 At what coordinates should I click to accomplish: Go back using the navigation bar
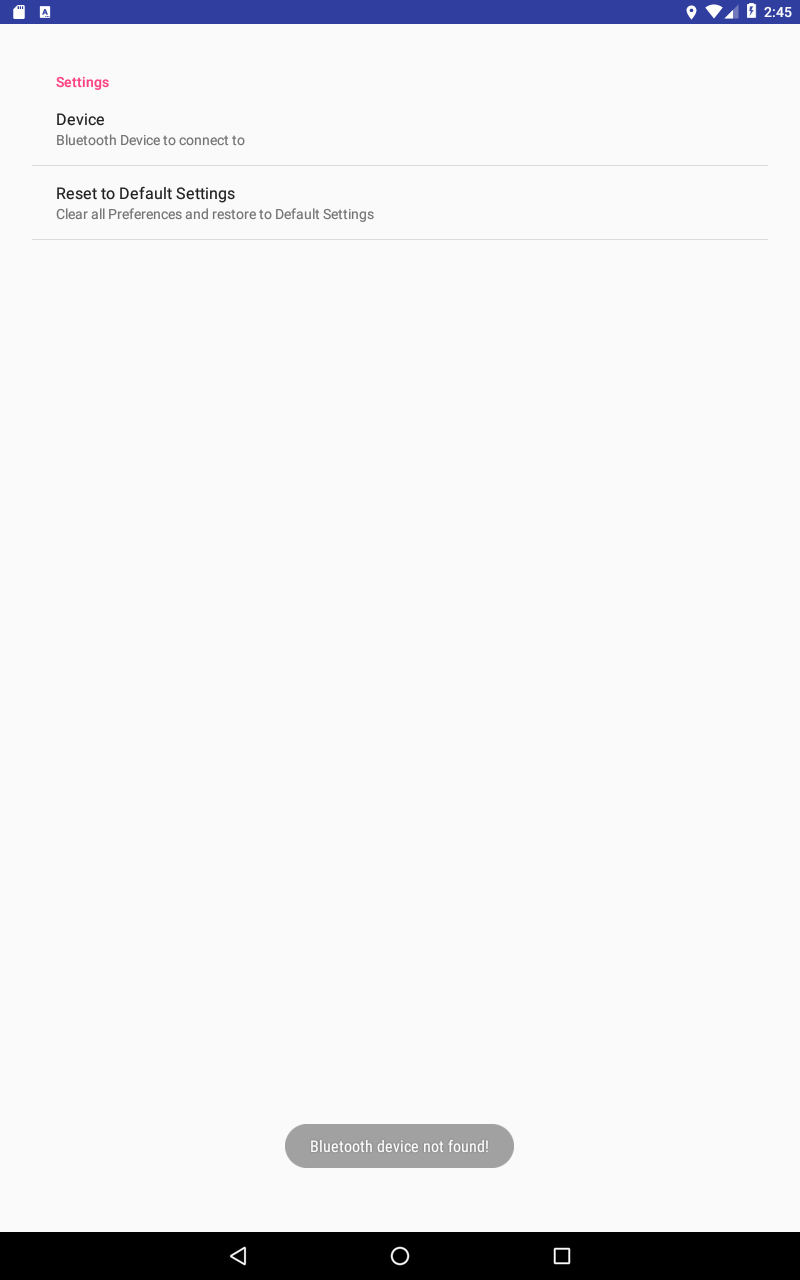click(x=238, y=1256)
